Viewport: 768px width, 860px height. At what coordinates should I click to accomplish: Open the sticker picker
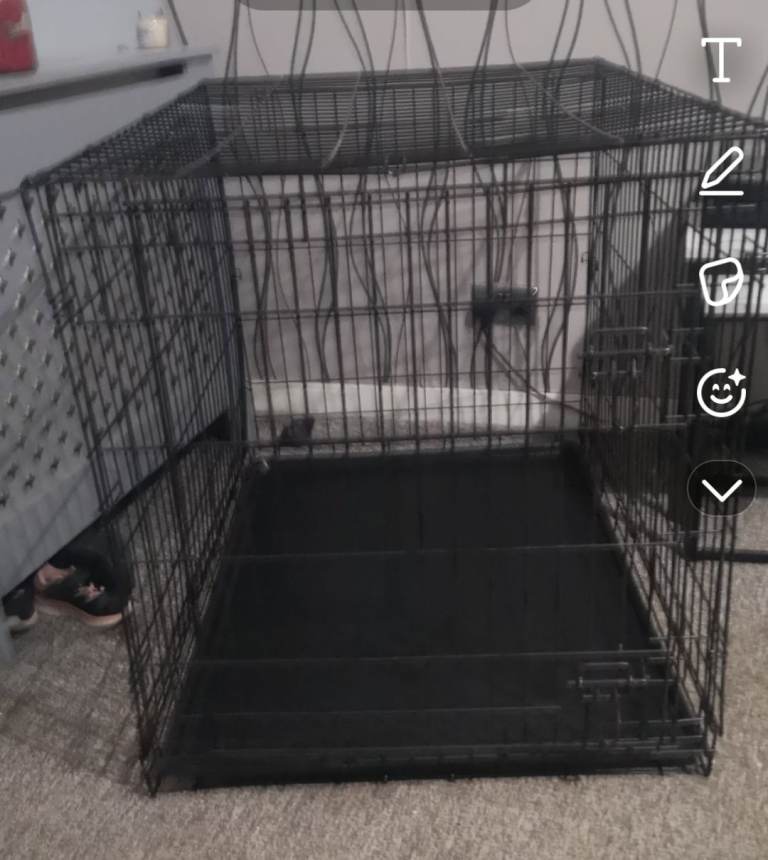point(721,281)
